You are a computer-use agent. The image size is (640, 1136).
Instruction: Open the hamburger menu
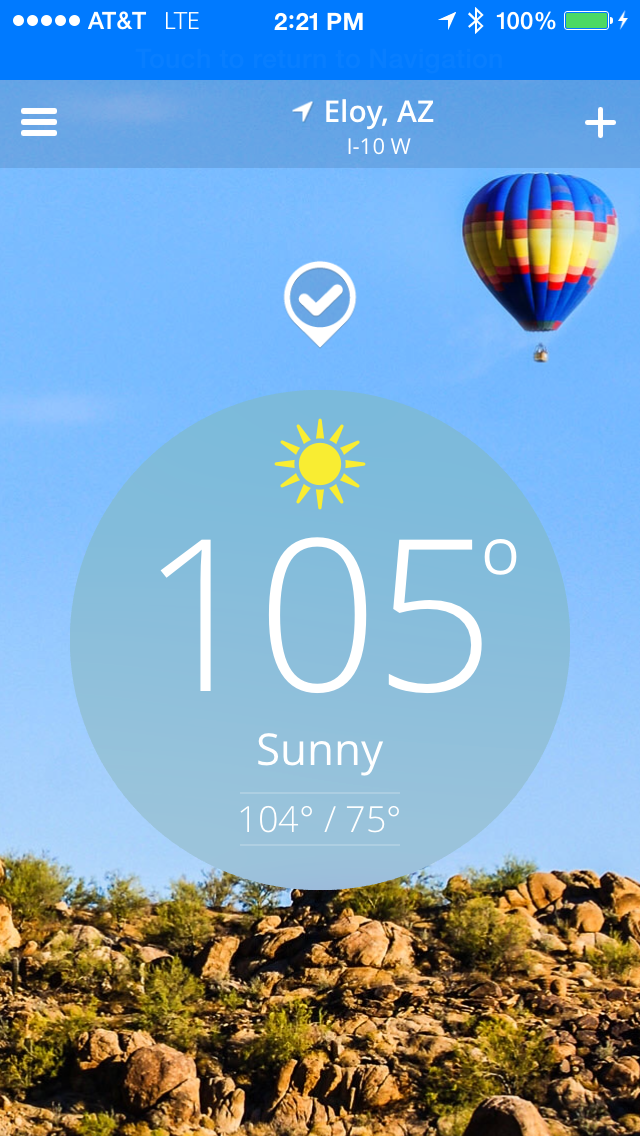[39, 122]
